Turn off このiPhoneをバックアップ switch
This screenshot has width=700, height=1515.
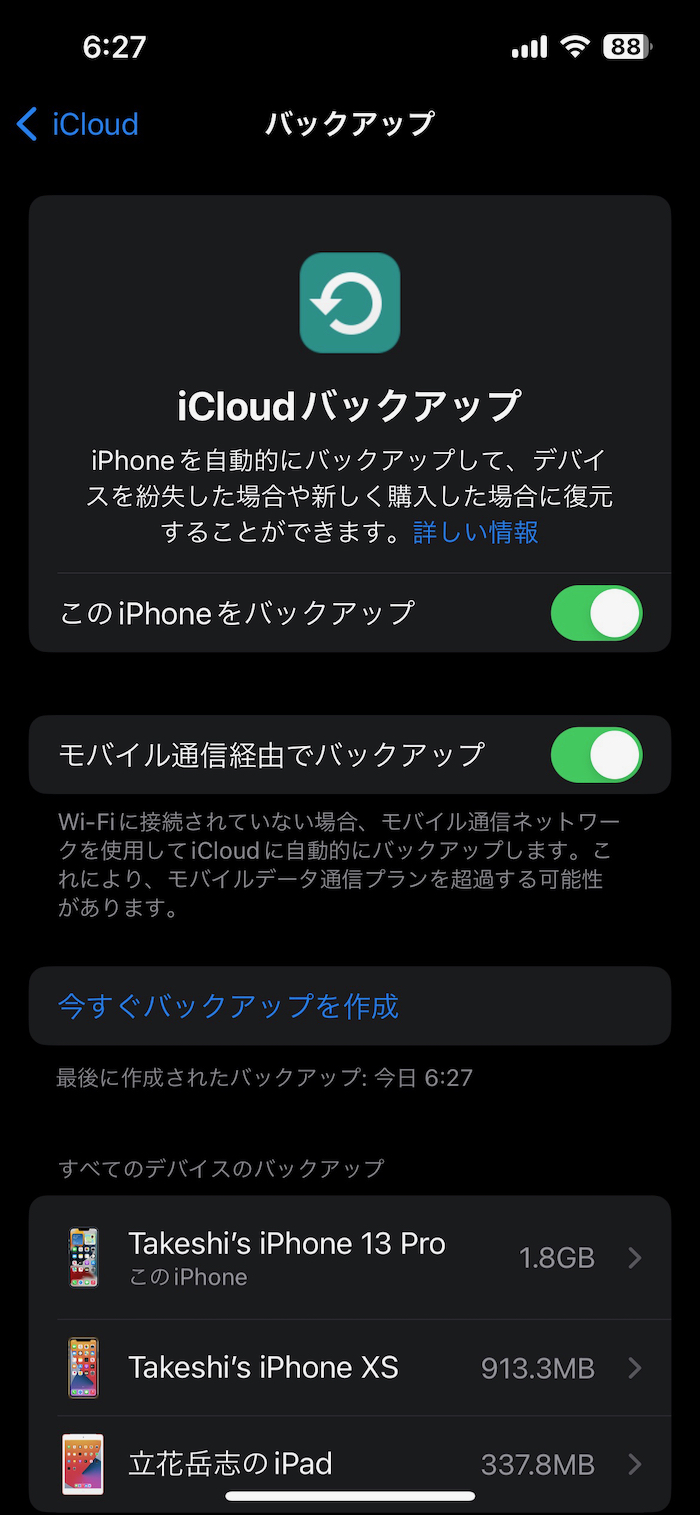(596, 613)
